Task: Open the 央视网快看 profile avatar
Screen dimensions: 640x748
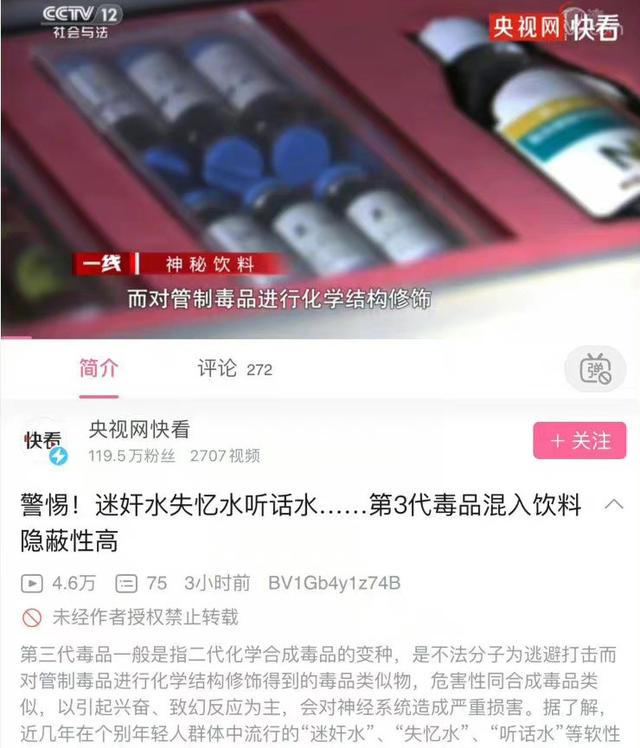Action: point(45,442)
